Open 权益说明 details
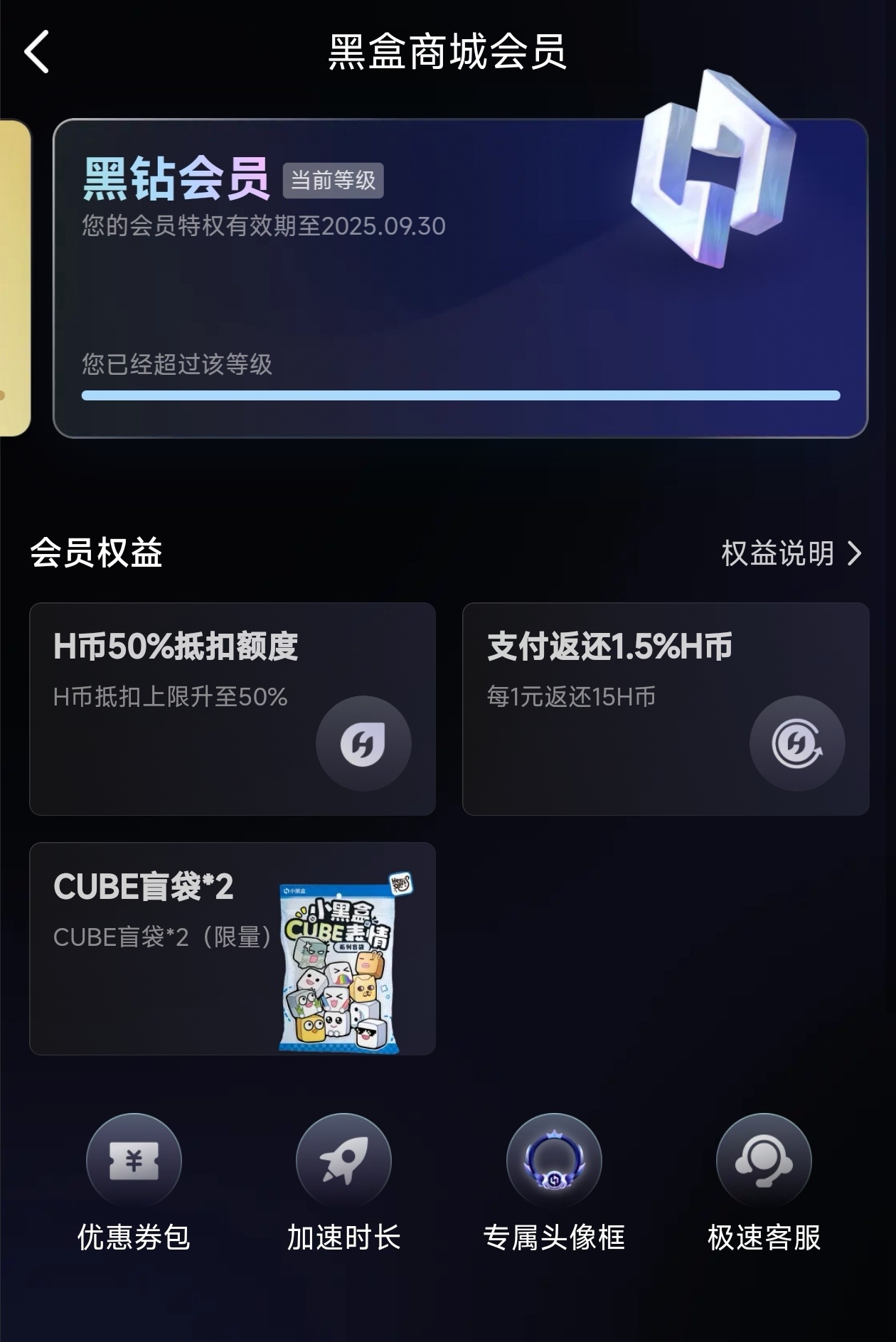 pos(791,553)
